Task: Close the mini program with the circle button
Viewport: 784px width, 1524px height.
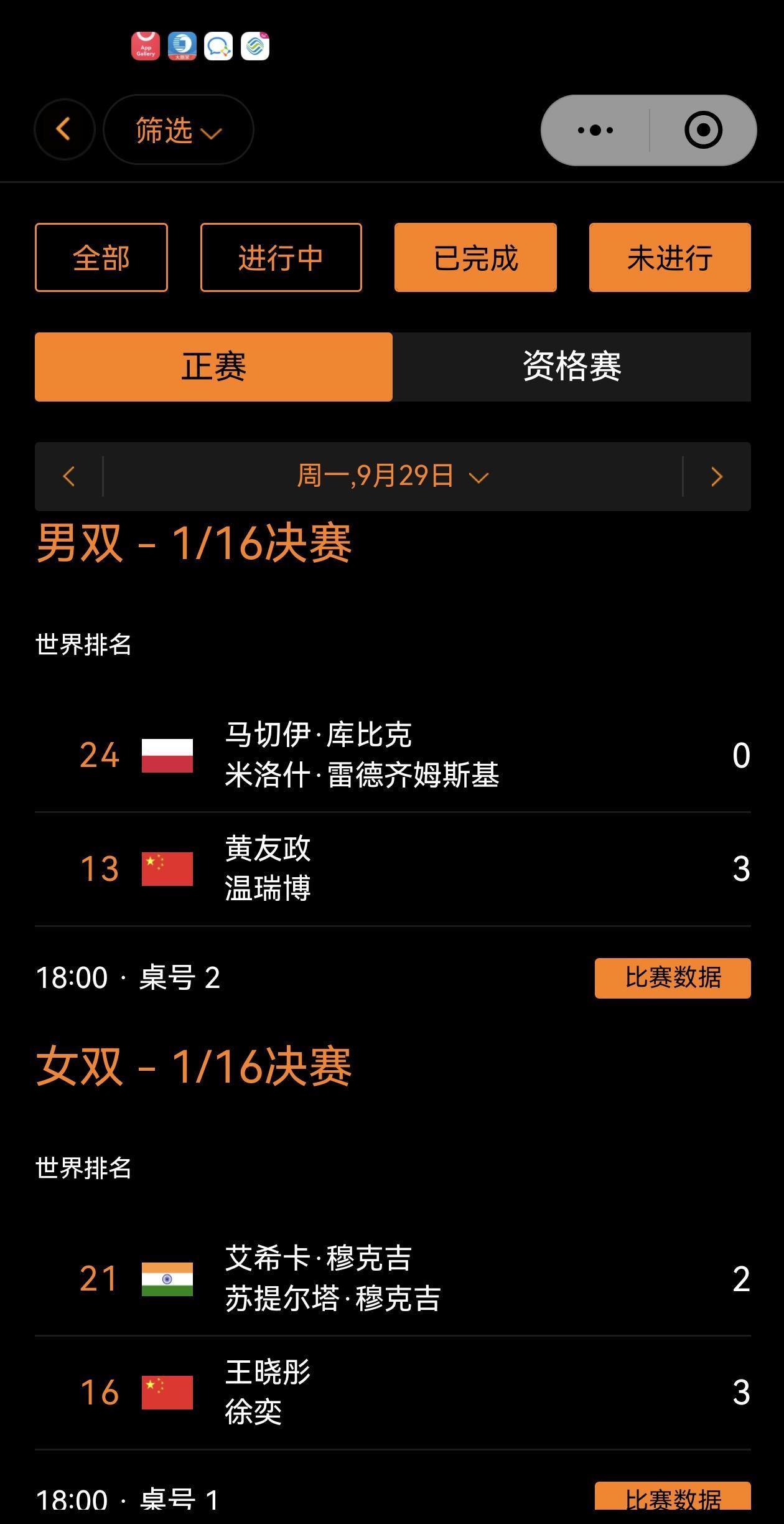Action: (x=703, y=130)
